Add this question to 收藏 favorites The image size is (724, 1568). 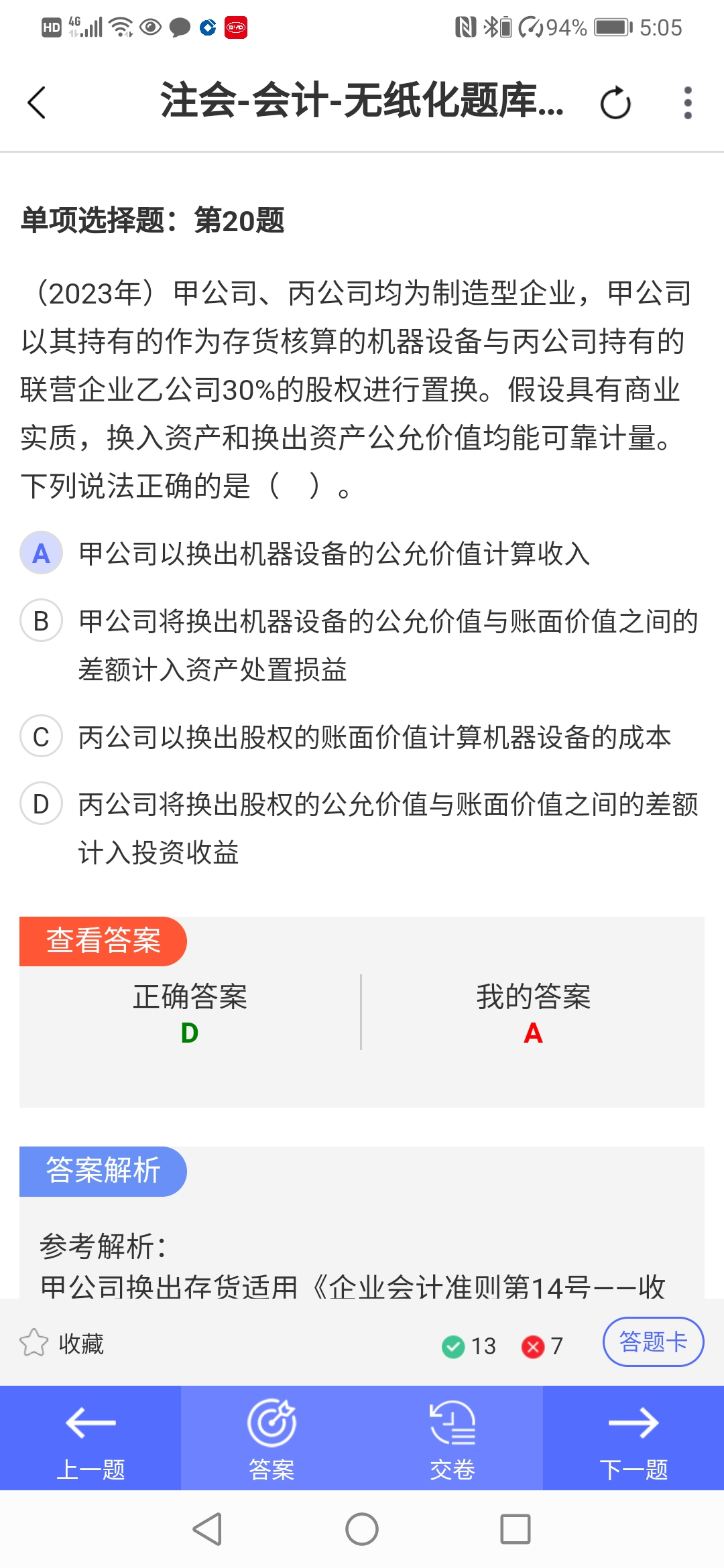[x=62, y=1344]
